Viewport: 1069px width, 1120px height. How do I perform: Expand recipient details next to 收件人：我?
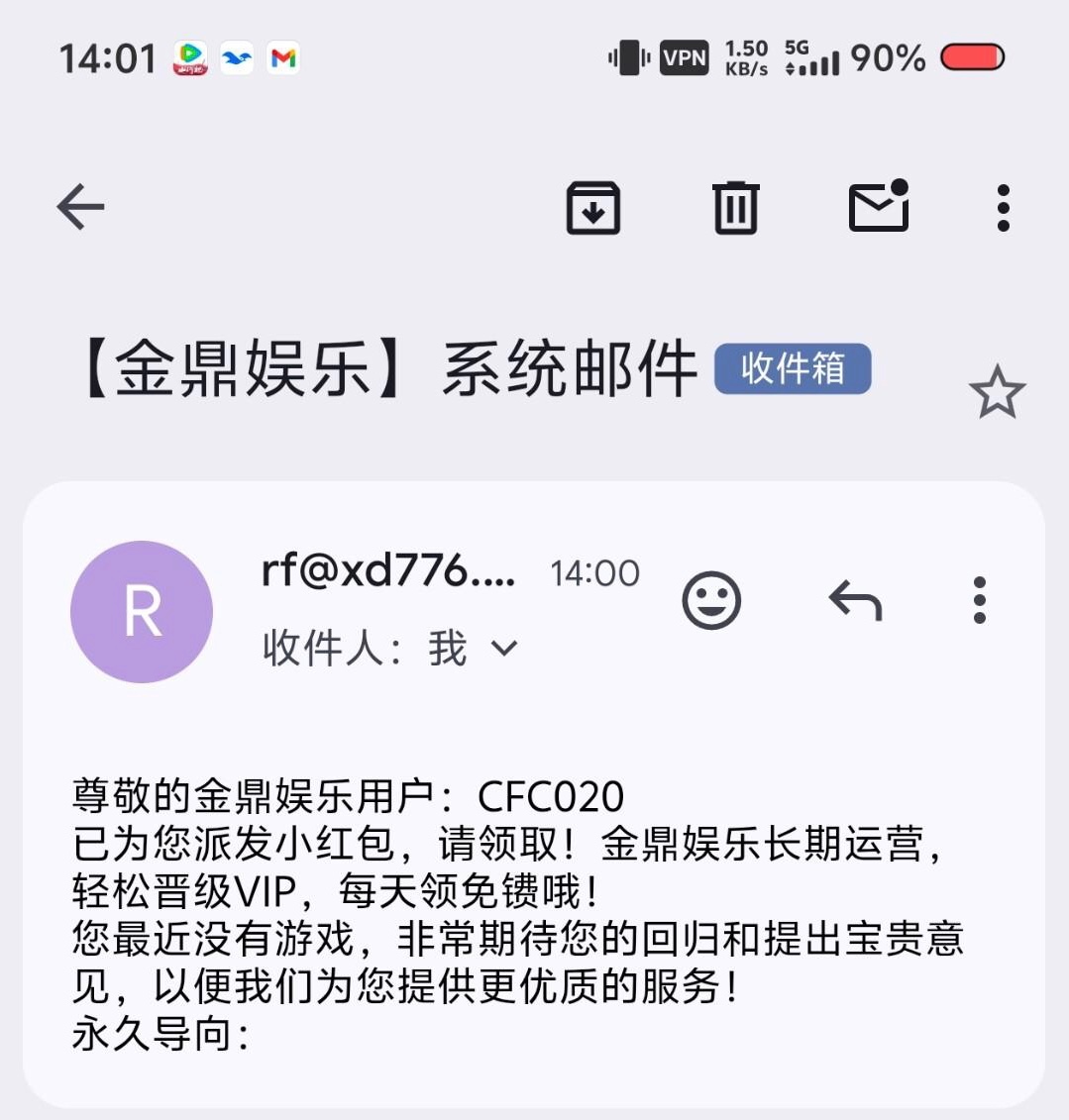pos(504,649)
